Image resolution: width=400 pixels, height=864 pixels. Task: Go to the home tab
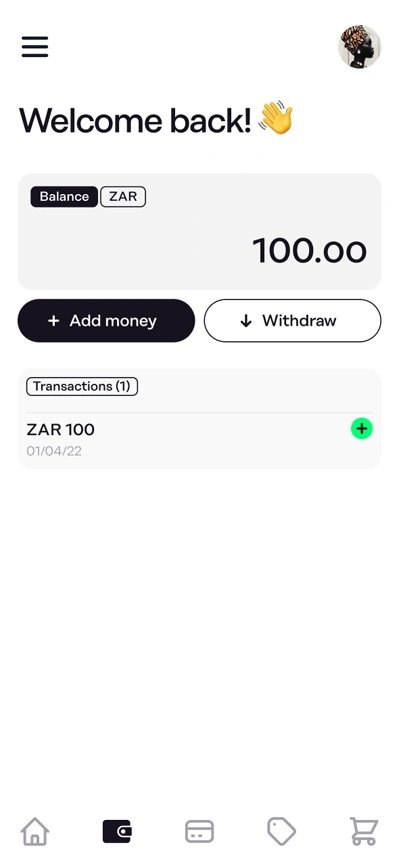[x=35, y=831]
